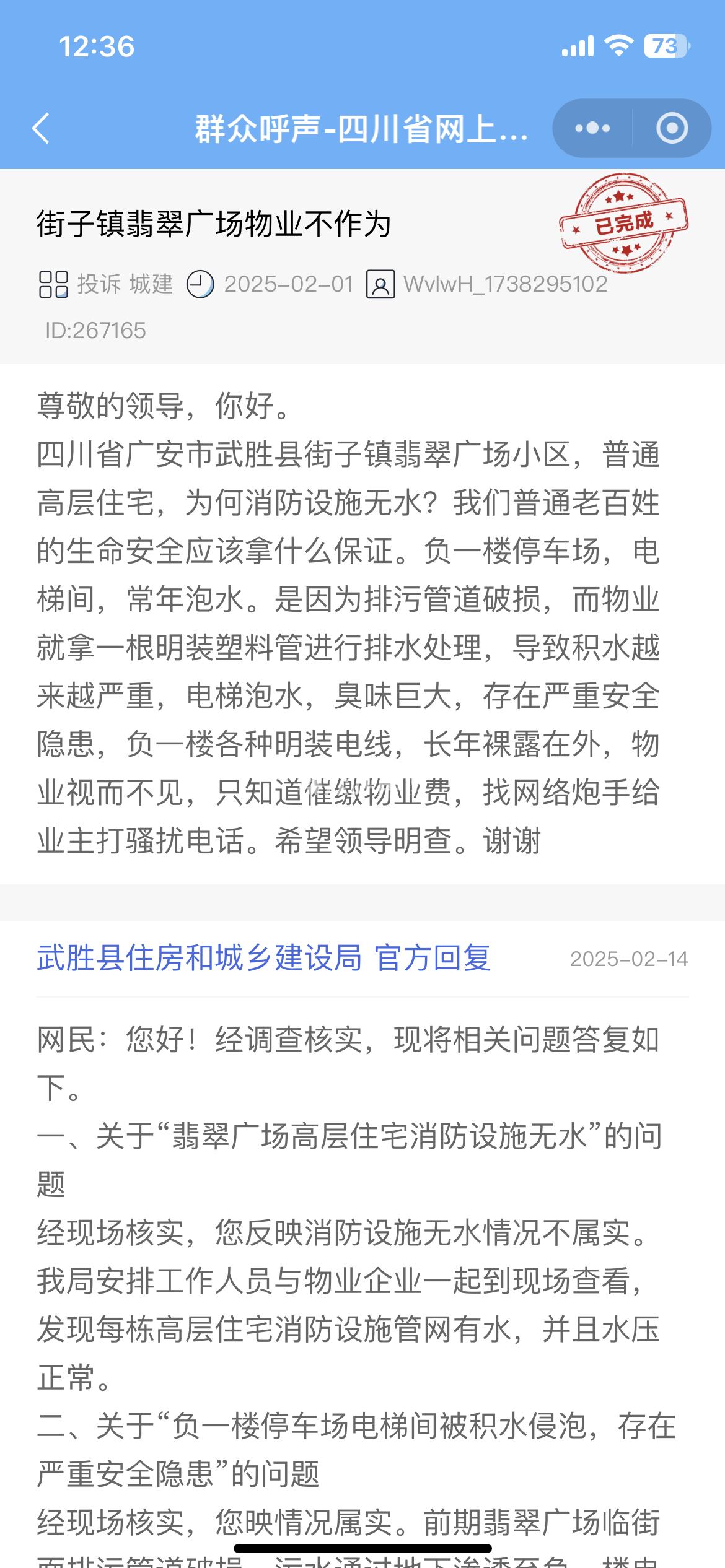Open the mini program more options menu
The image size is (725, 1568).
pos(592,128)
